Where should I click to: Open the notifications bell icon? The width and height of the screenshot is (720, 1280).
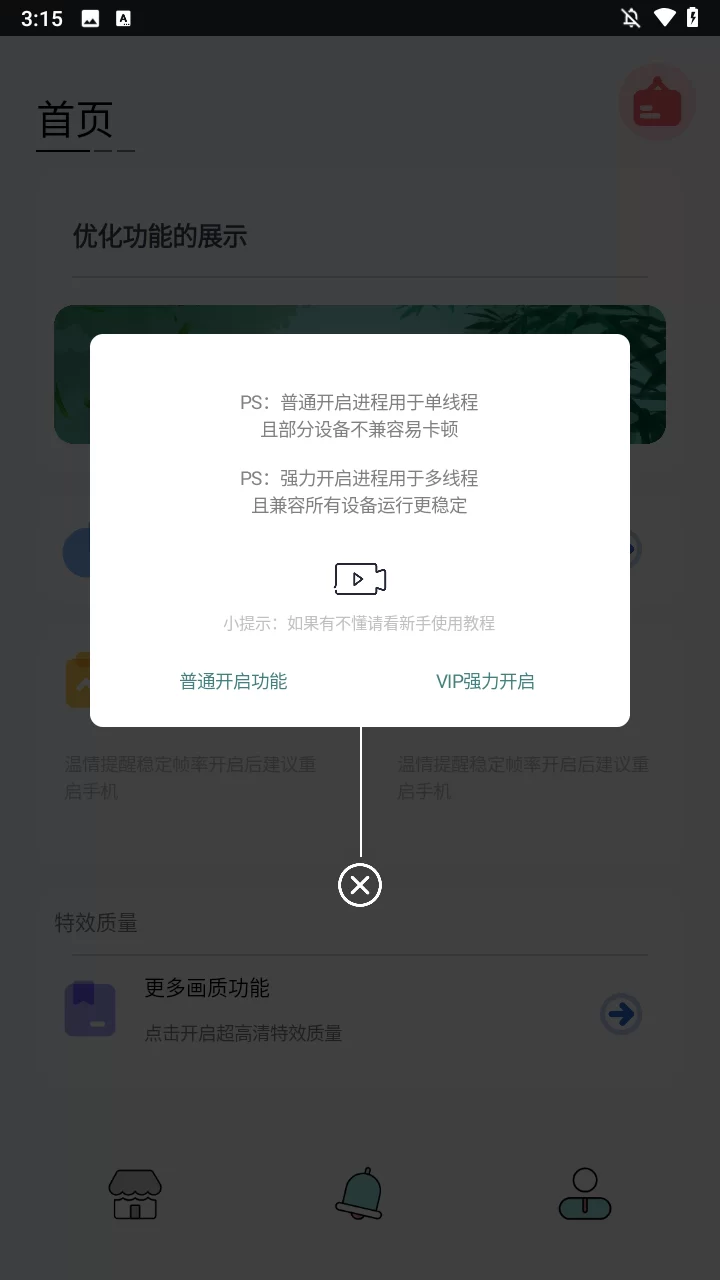[x=360, y=1194]
